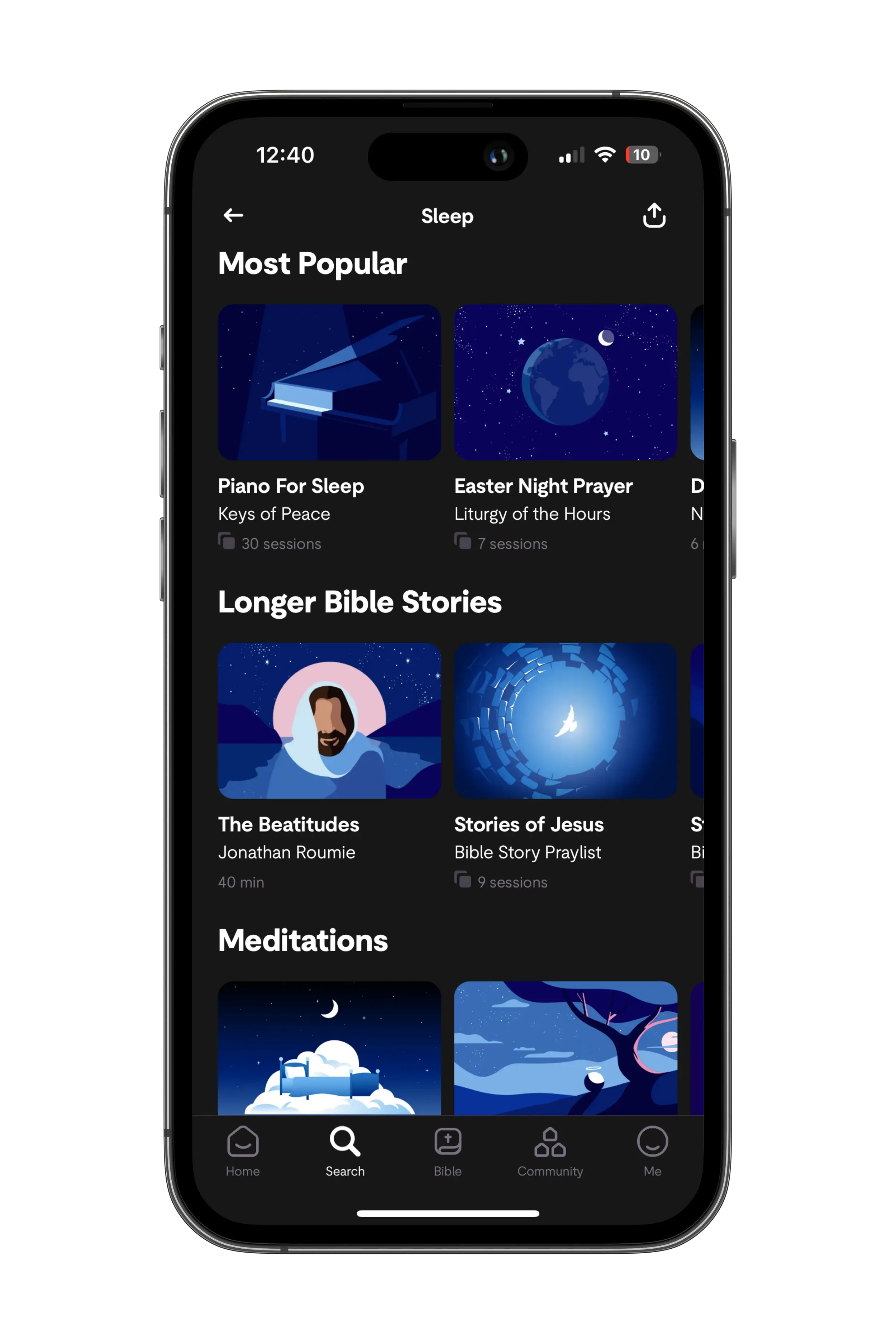Image resolution: width=896 pixels, height=1344 pixels.
Task: Go to the Community tab
Action: 550,1151
